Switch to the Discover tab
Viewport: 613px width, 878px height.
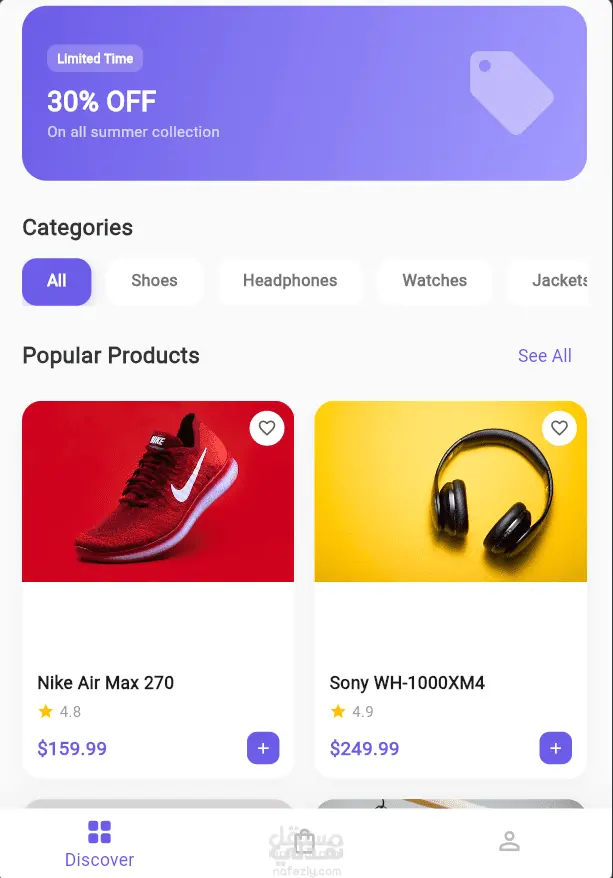pyautogui.click(x=100, y=844)
